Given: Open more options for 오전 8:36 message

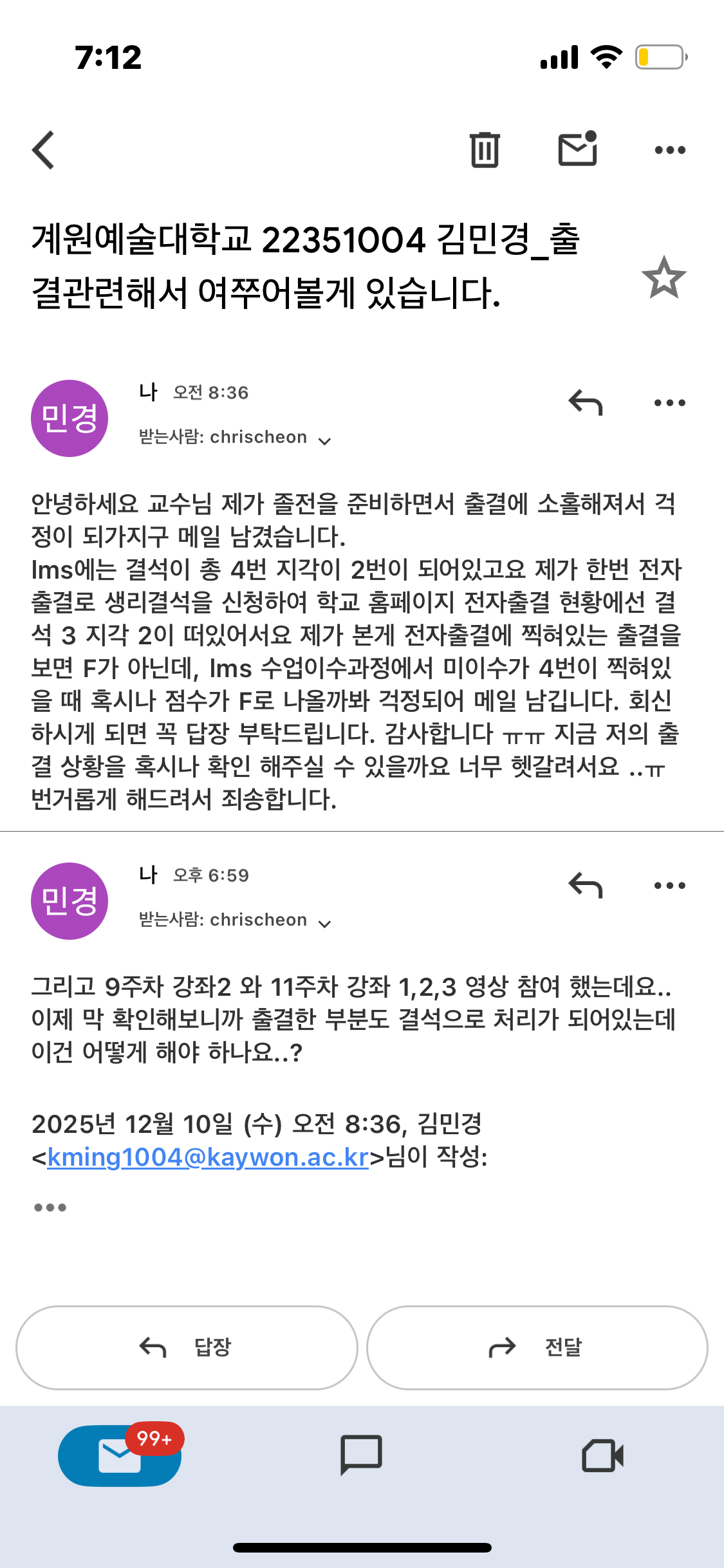Looking at the screenshot, I should point(669,403).
